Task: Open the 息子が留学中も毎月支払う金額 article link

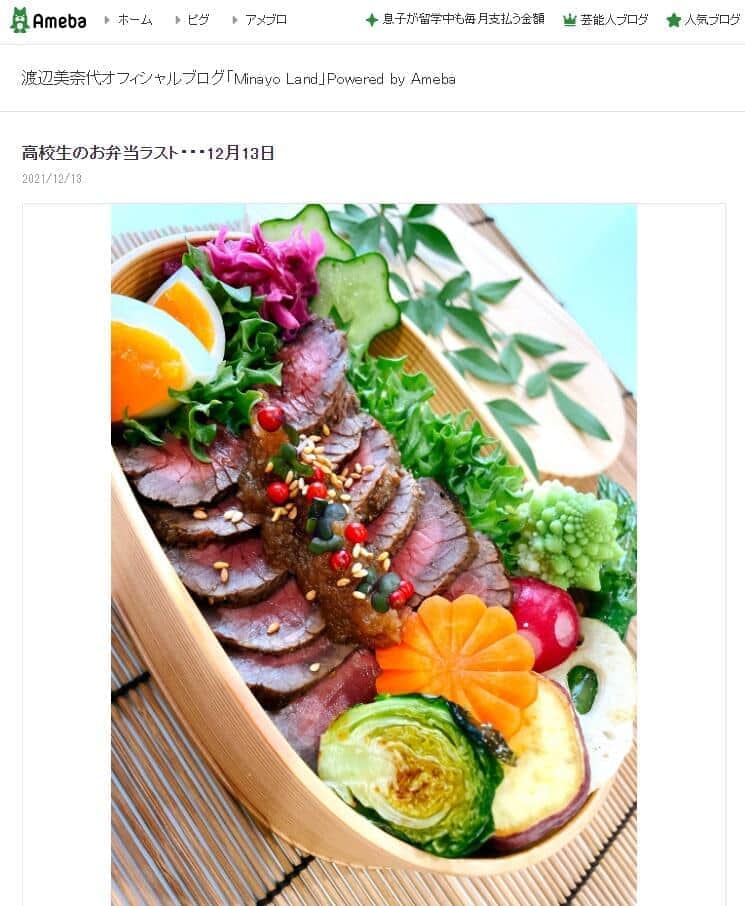Action: pyautogui.click(x=463, y=20)
